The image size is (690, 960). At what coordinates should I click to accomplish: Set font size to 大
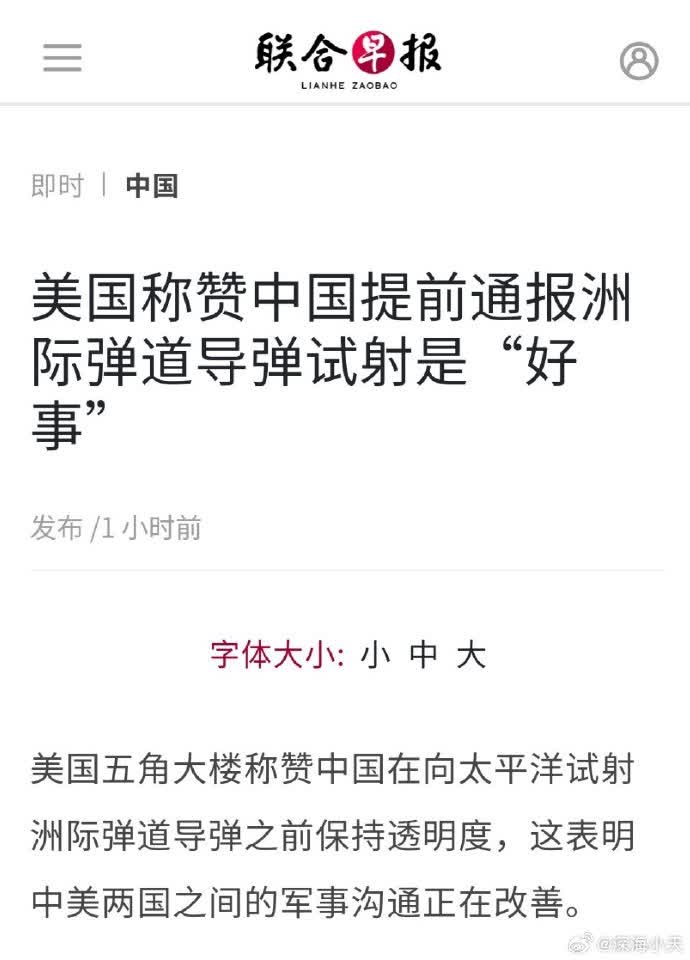tap(471, 656)
